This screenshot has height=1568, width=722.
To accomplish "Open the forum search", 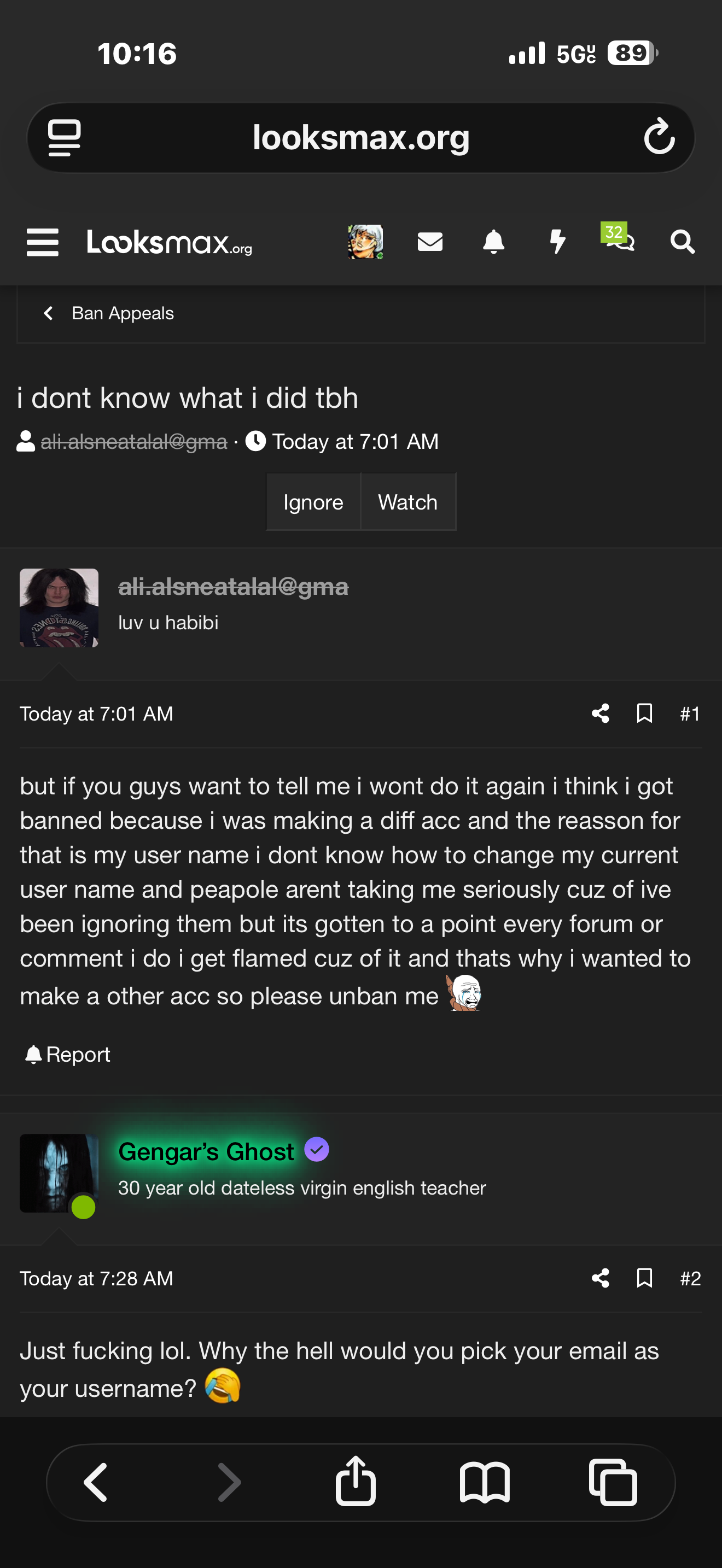I will point(683,242).
